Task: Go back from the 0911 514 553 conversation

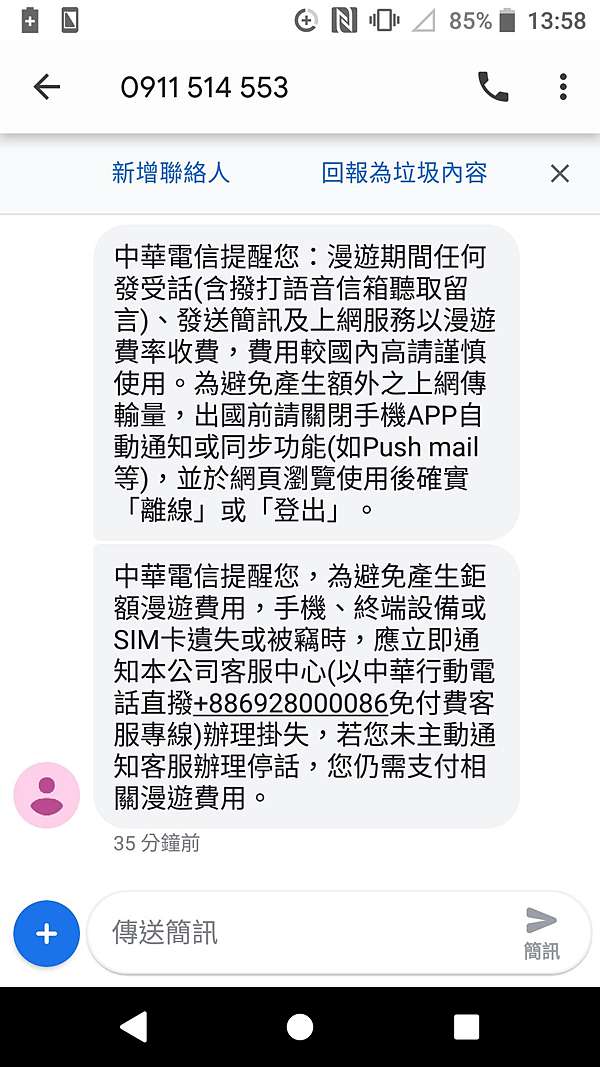Action: point(47,88)
